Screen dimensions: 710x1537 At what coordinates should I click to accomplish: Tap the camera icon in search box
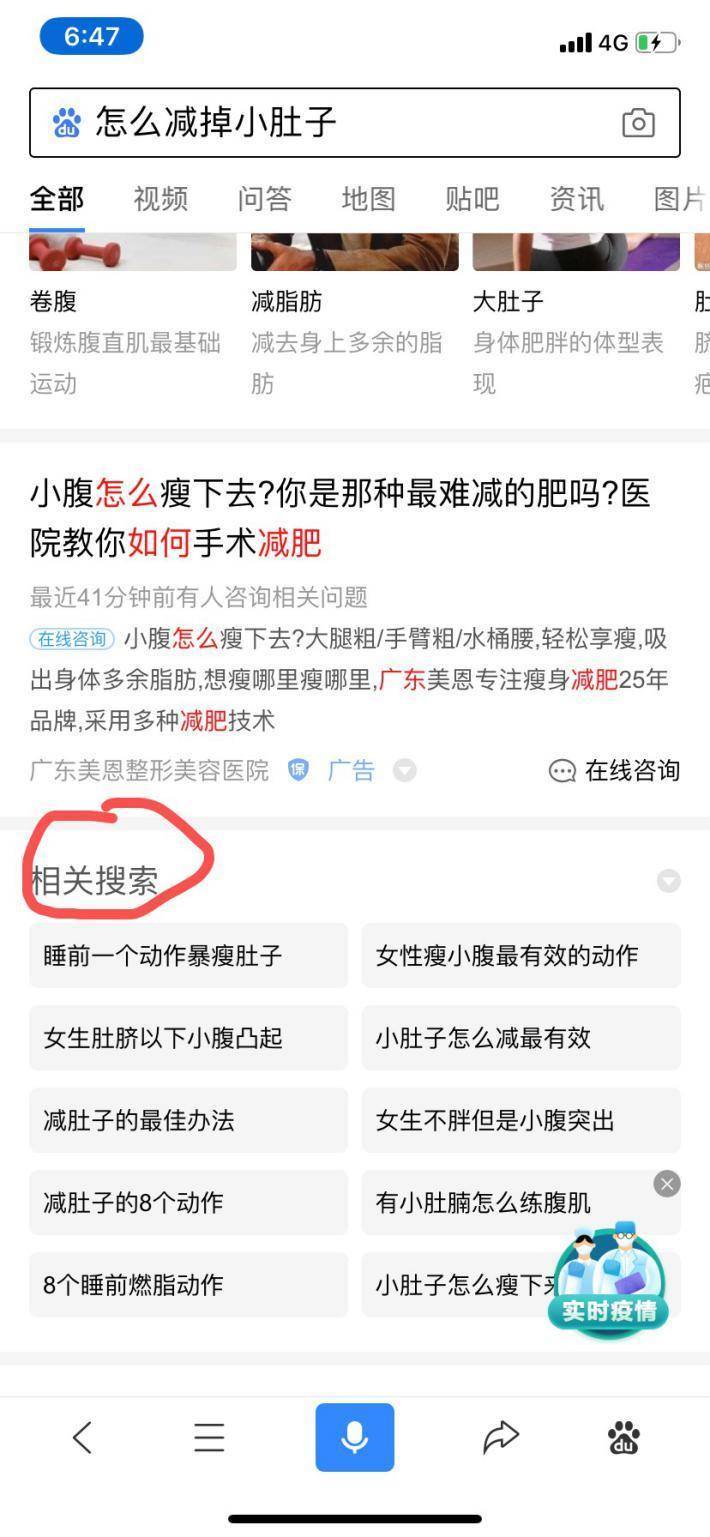638,123
